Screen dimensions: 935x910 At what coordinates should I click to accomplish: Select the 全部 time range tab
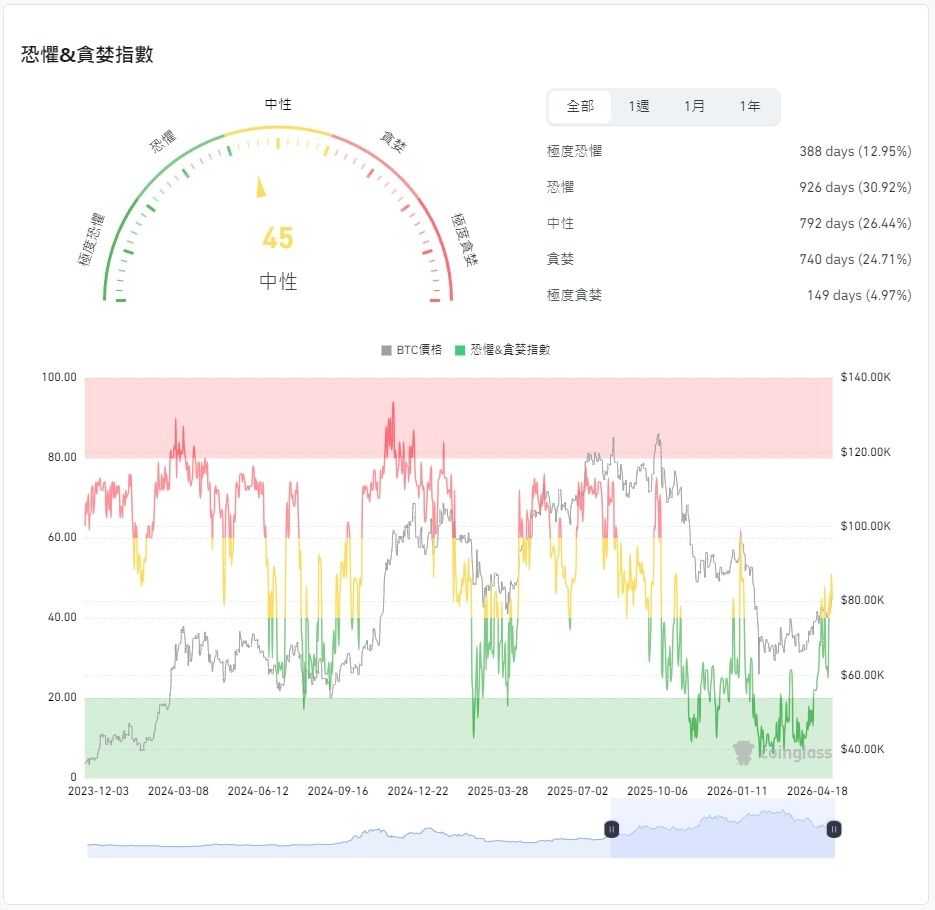coord(580,107)
